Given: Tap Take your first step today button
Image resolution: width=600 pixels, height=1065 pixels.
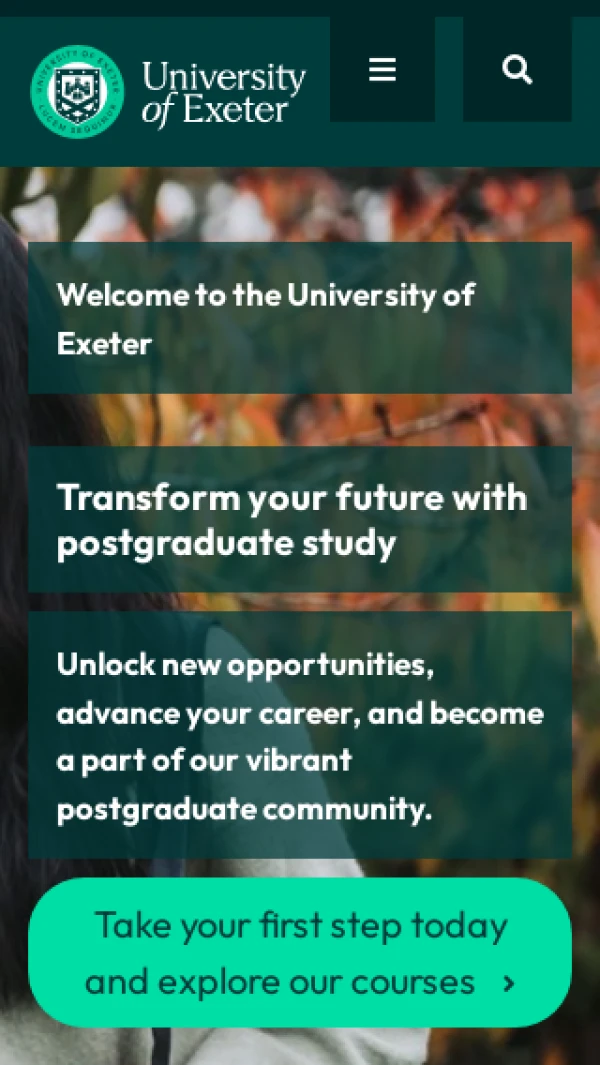Looking at the screenshot, I should point(300,952).
